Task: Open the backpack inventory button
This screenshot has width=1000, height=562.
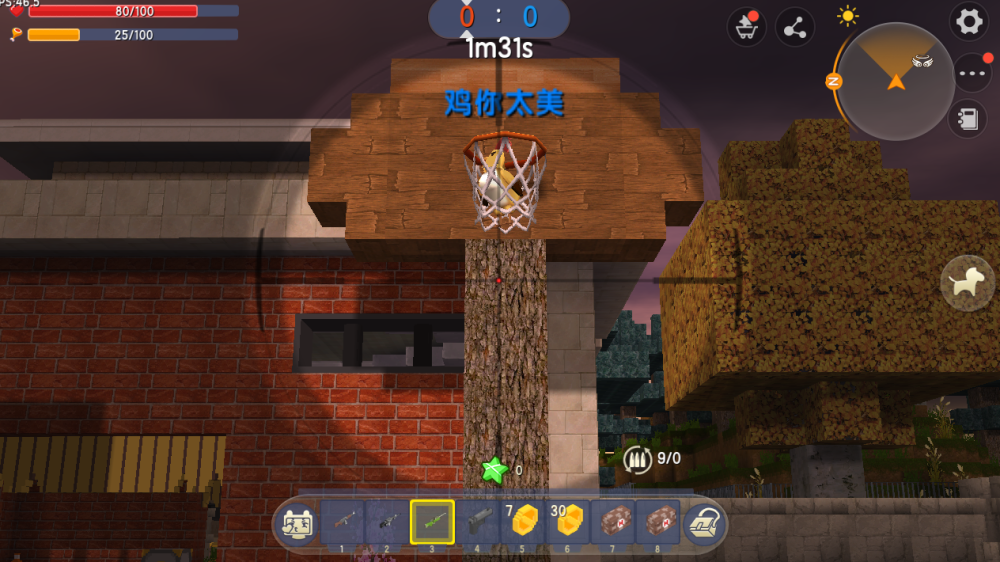Action: tap(704, 523)
